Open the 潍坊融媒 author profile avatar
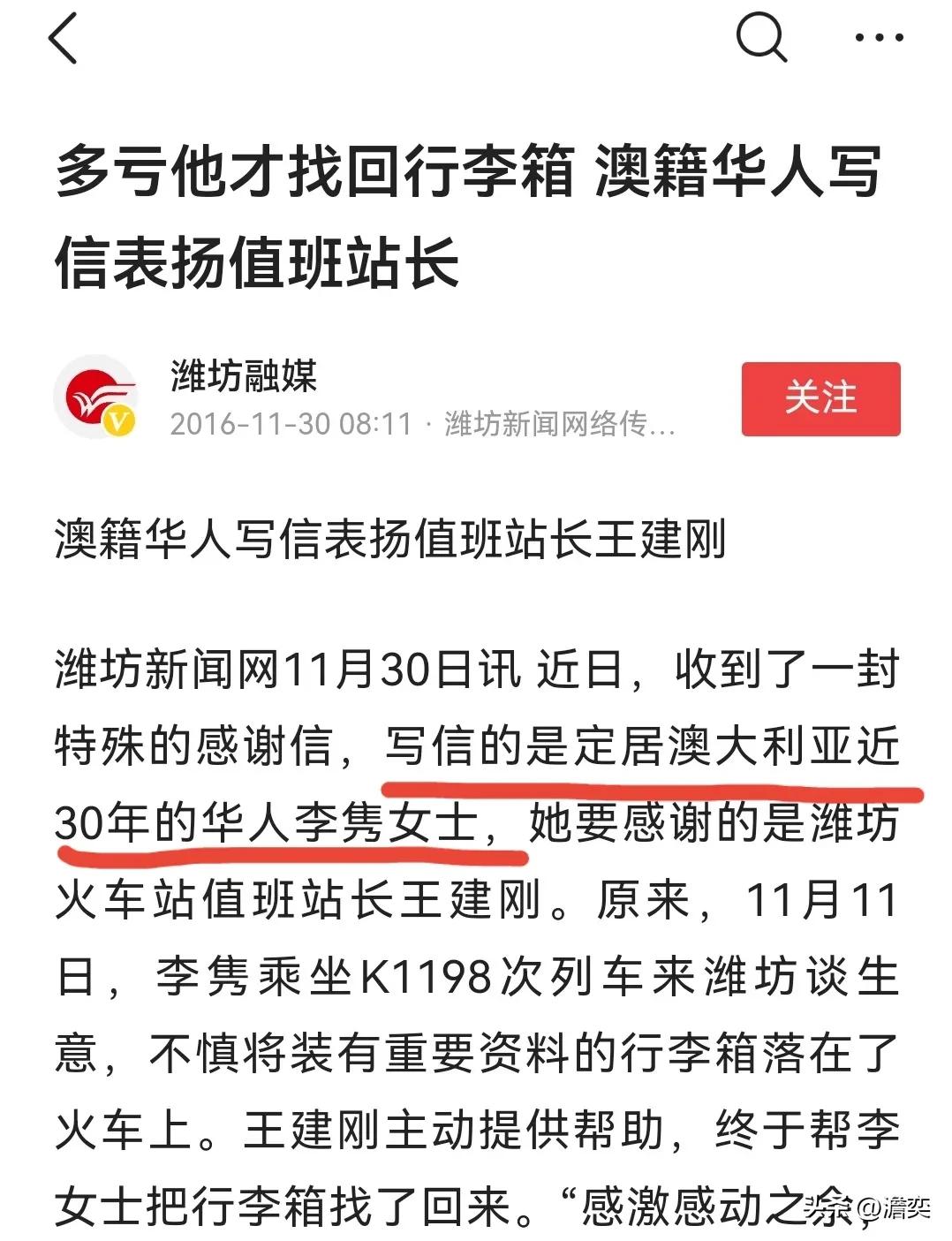This screenshot has height=1241, width=952. click(95, 397)
